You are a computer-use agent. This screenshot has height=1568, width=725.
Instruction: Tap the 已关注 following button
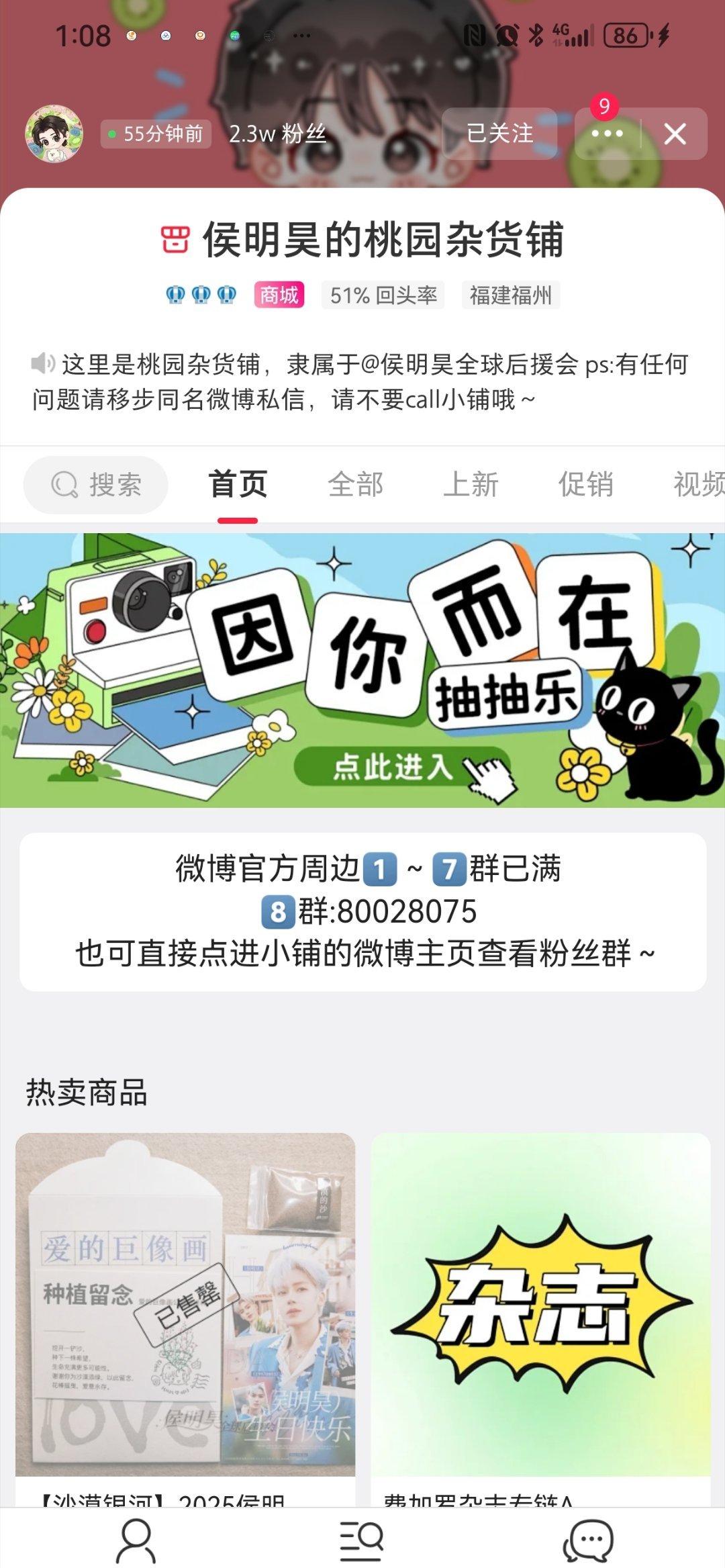coord(499,134)
